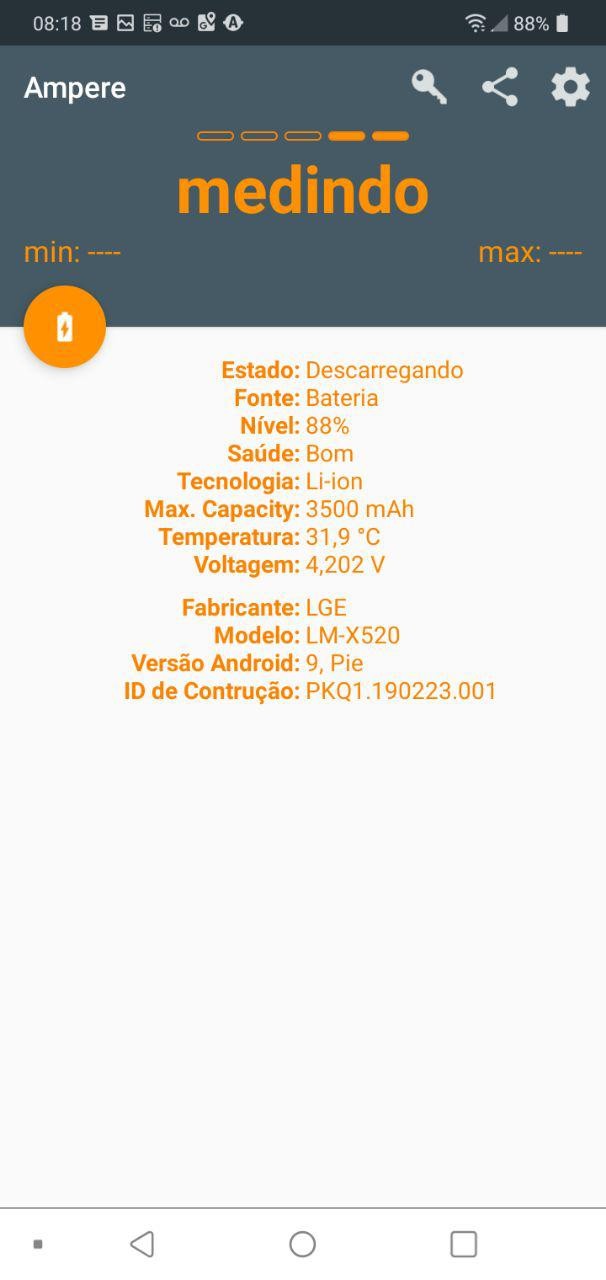Viewport: 606px width, 1280px height.
Task: Open the recent apps view
Action: (x=463, y=1243)
